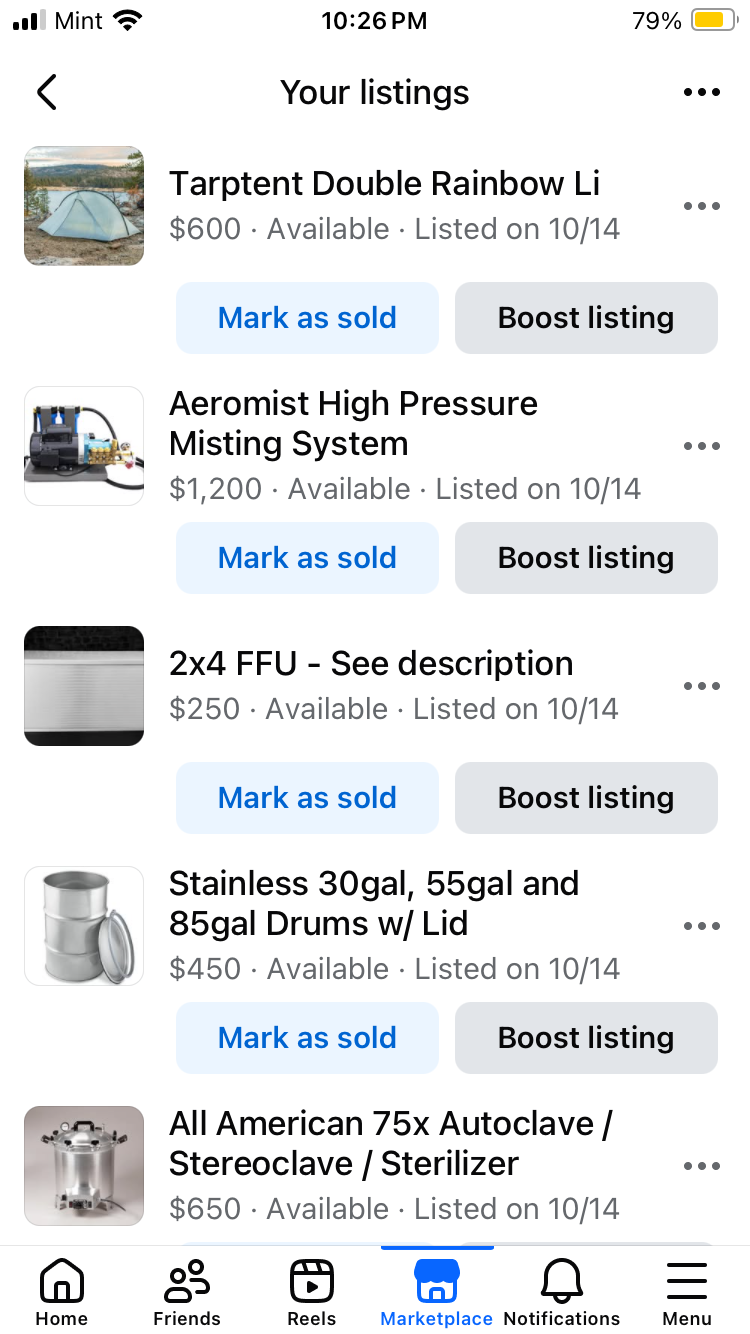Go back from Your listings
The width and height of the screenshot is (750, 1334).
coord(46,92)
